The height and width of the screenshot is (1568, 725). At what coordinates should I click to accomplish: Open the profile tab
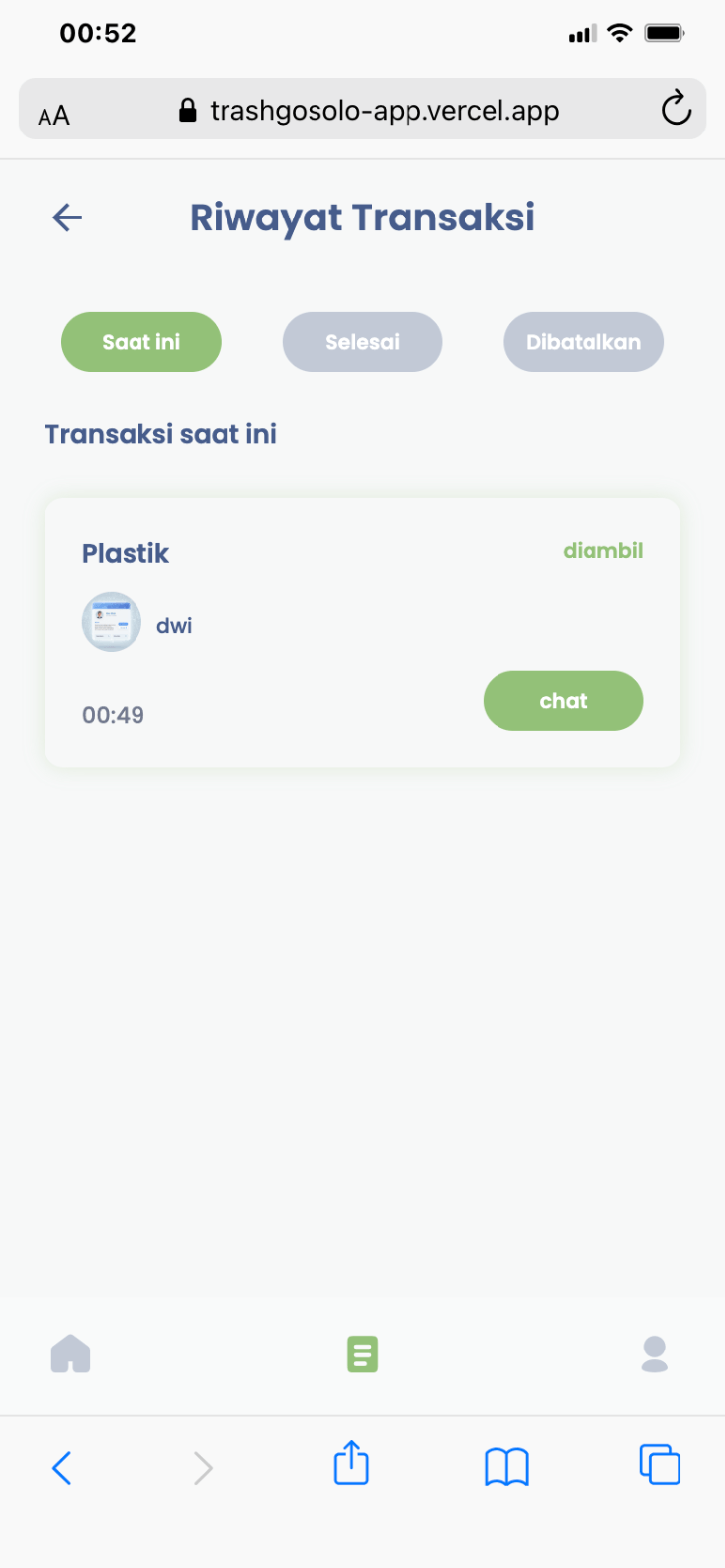pos(654,1353)
